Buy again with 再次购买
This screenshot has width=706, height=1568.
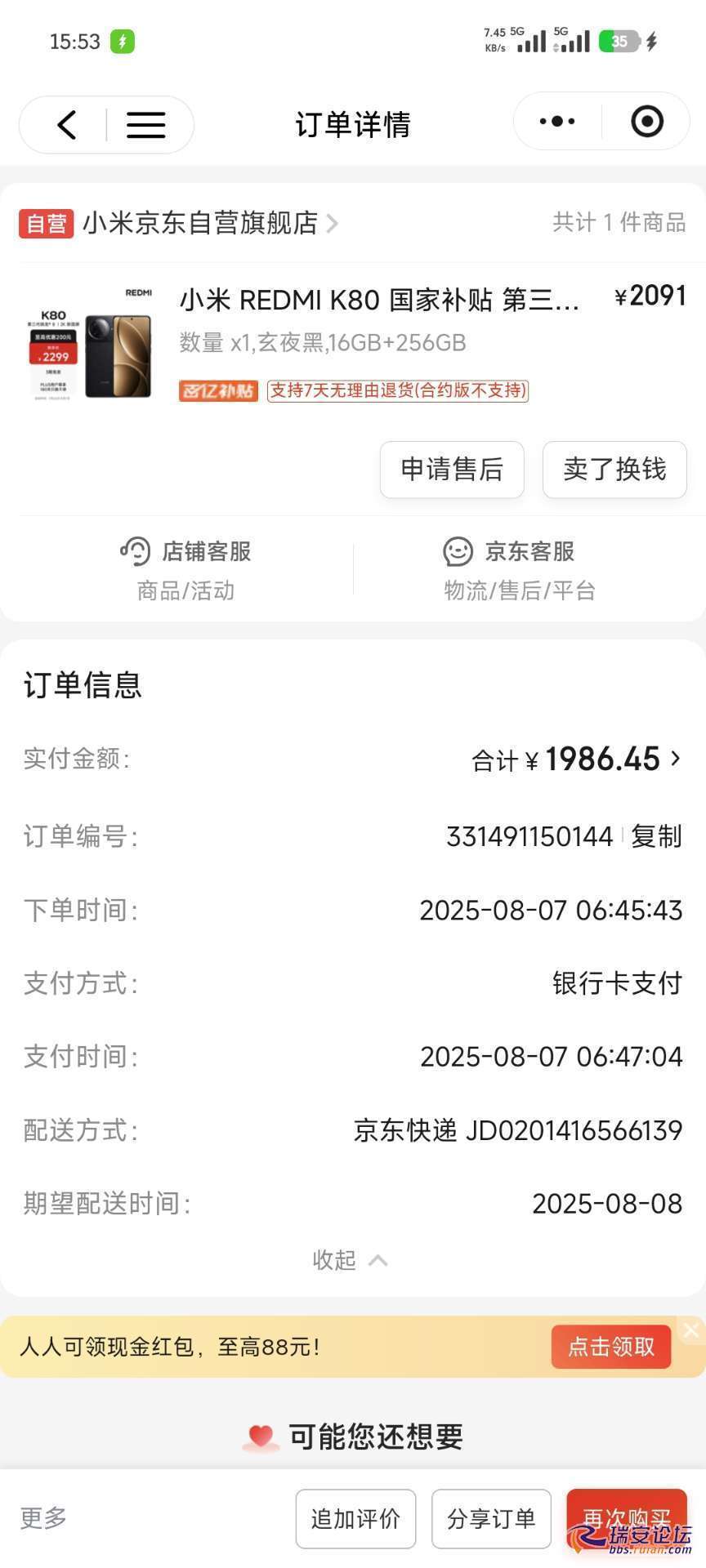627,1518
